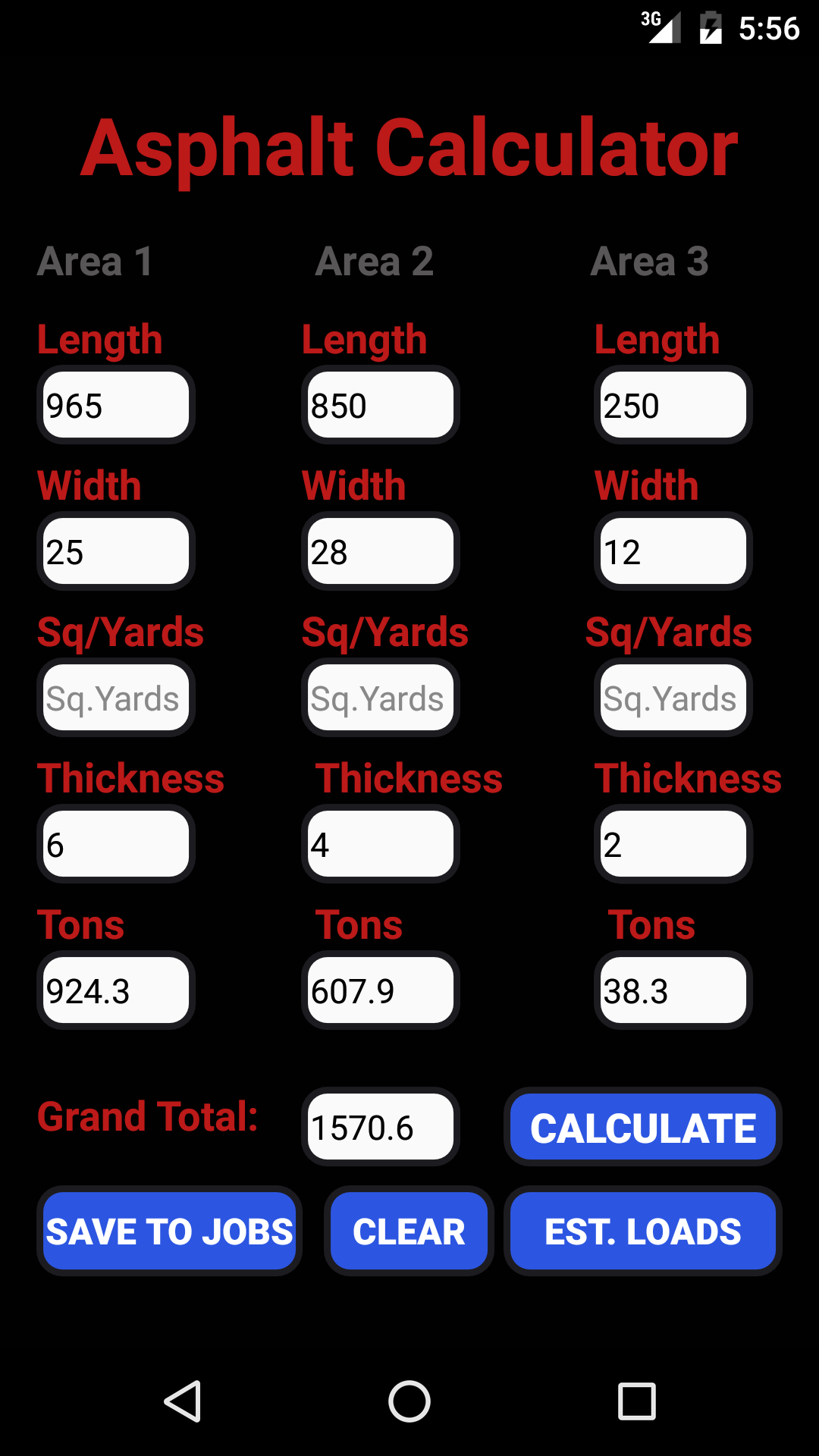Clear all fields with CLEAR button
Viewport: 819px width, 1456px height.
(x=409, y=1231)
